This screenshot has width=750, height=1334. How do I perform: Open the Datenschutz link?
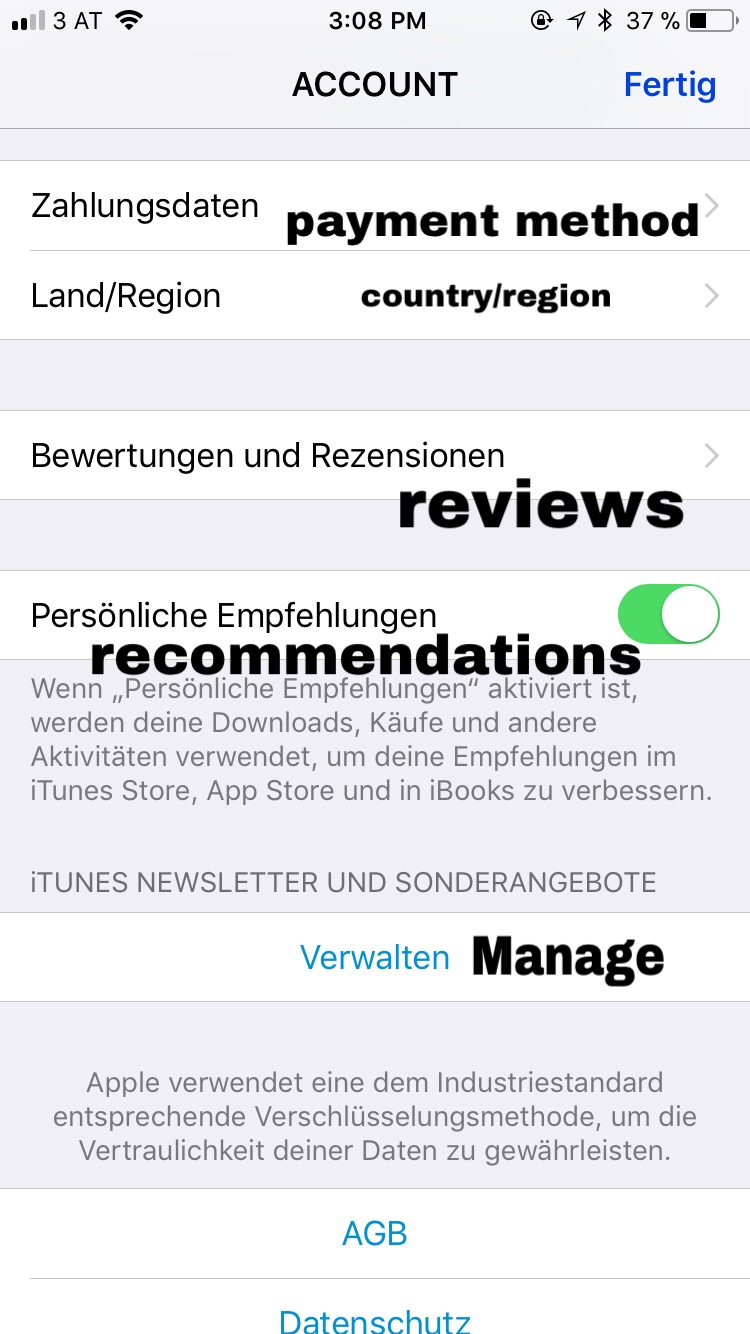tap(375, 1319)
